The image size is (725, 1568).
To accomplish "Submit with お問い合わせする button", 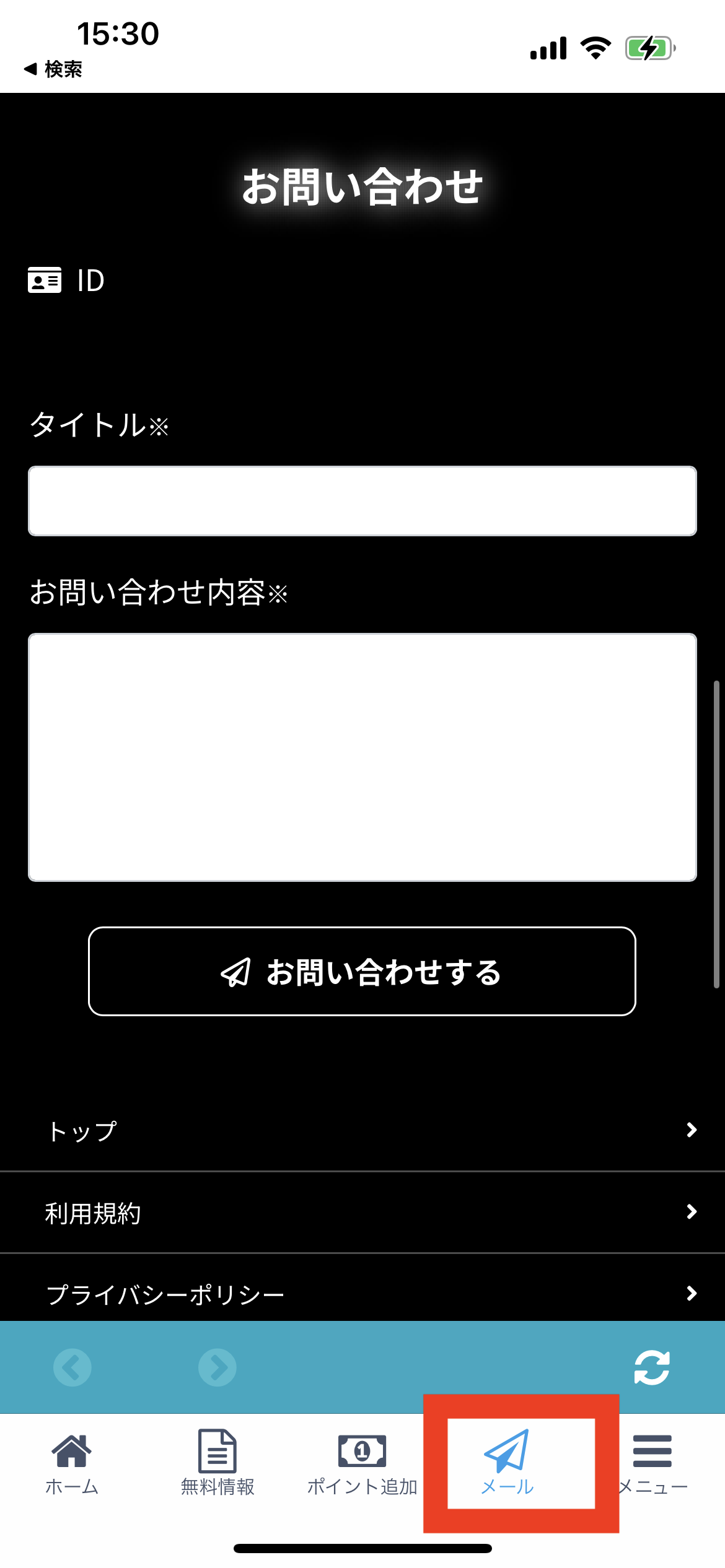I will 362,971.
